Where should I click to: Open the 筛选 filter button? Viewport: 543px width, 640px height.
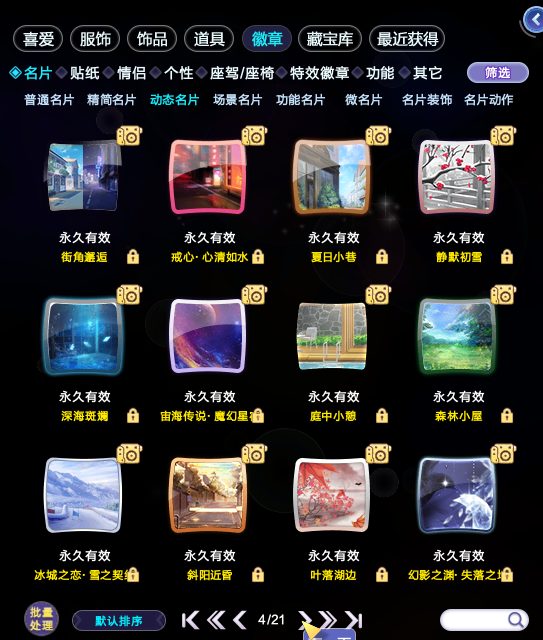(x=498, y=73)
